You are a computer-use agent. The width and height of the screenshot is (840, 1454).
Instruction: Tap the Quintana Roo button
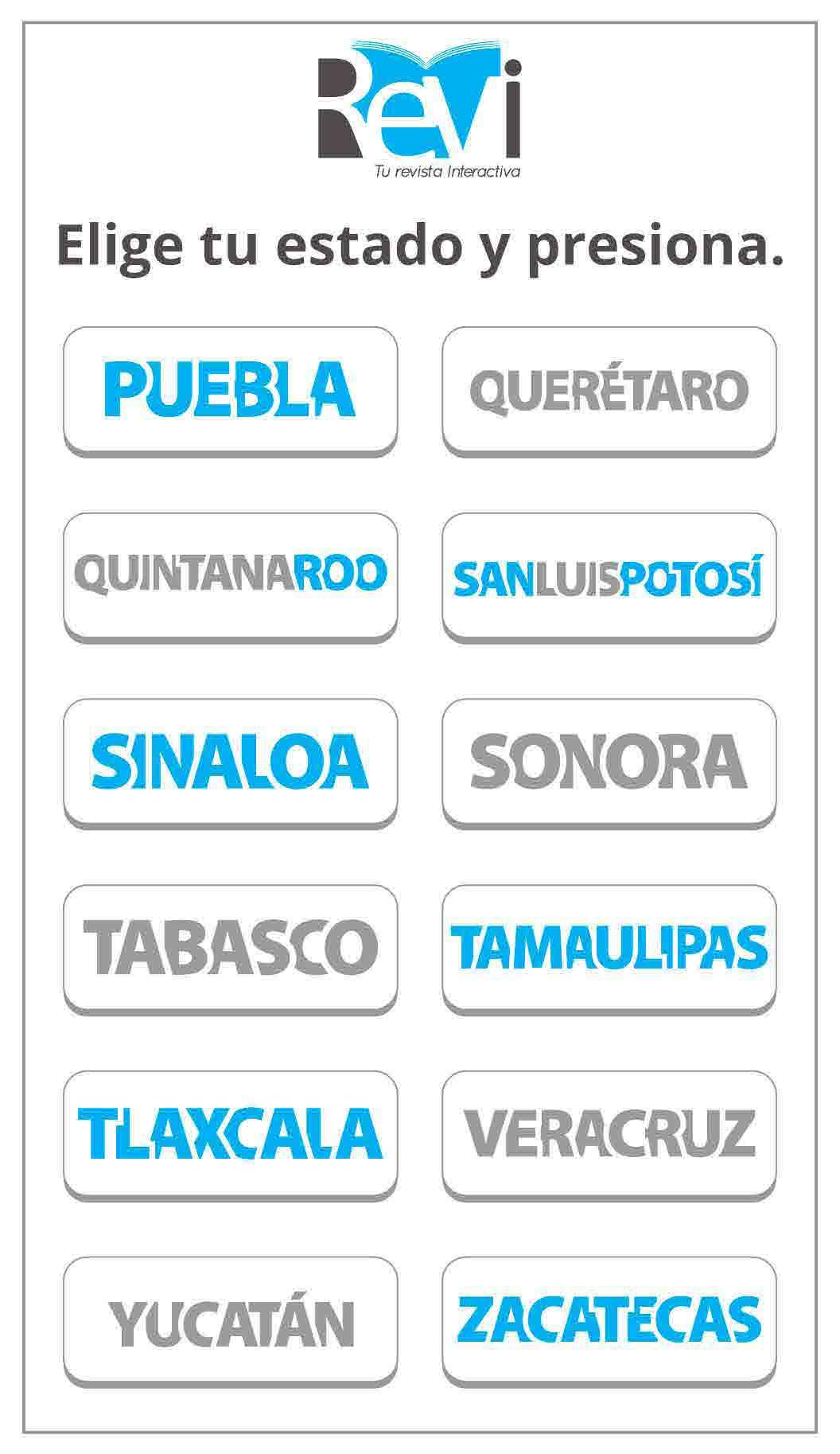tap(230, 575)
